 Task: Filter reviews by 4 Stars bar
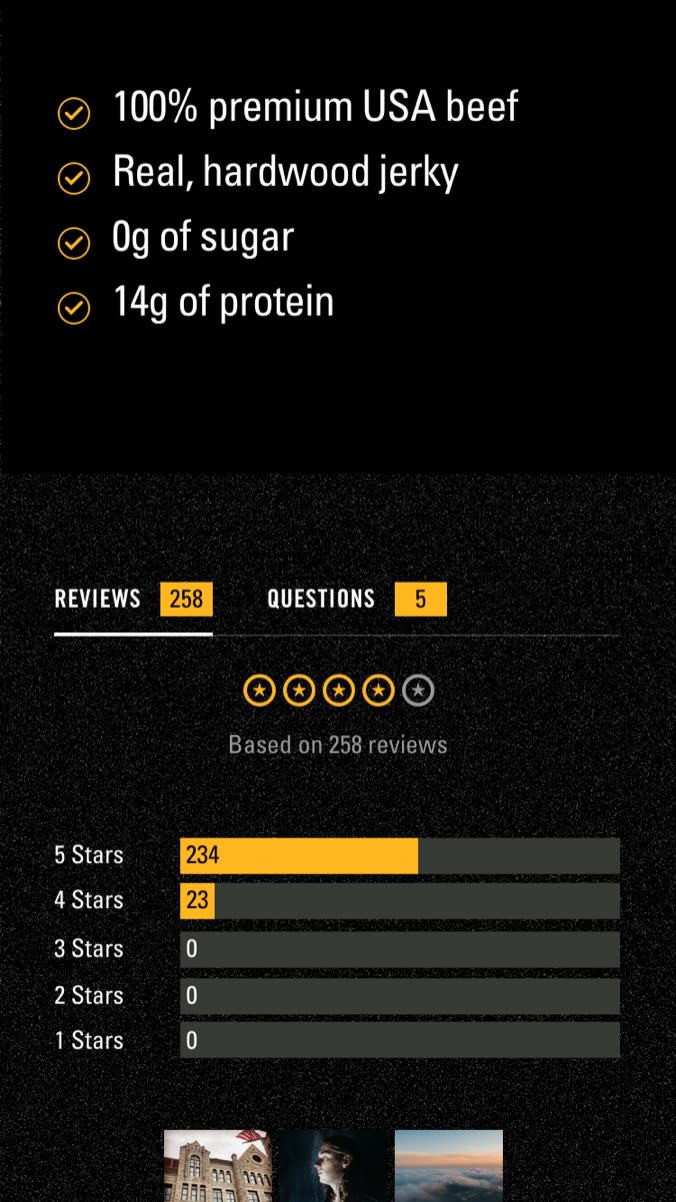point(400,901)
